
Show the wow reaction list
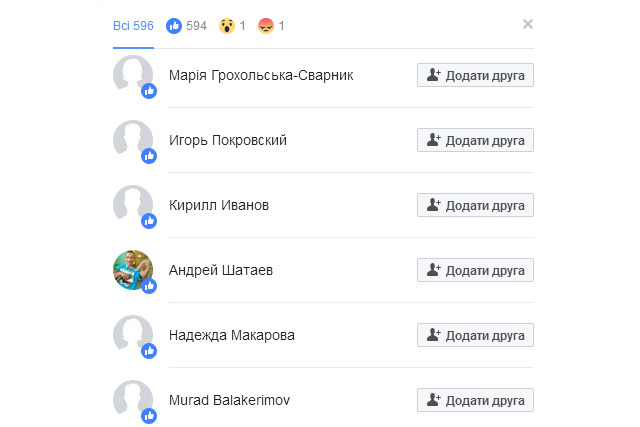233,25
